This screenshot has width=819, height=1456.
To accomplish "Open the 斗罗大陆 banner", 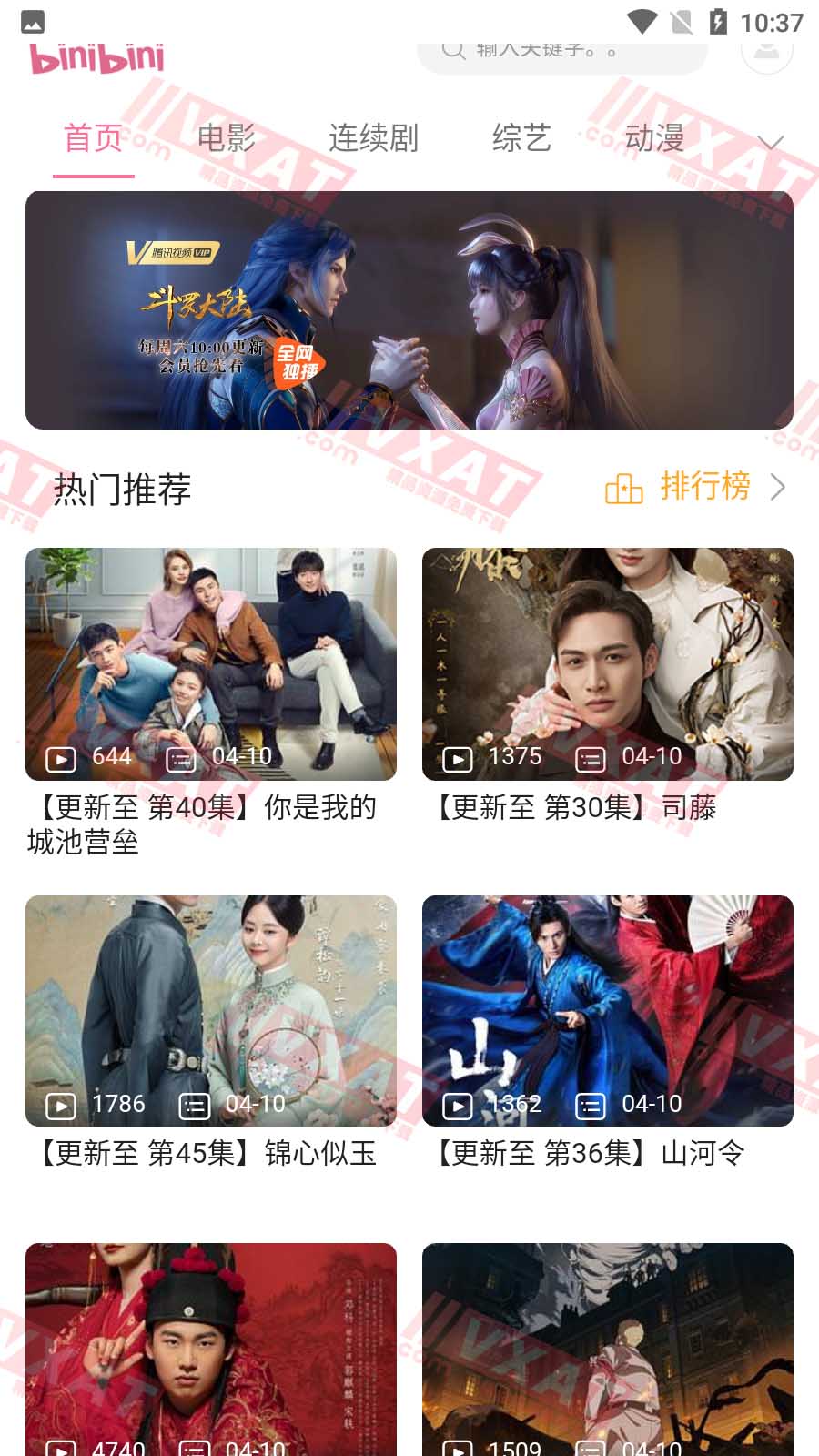I will point(409,310).
